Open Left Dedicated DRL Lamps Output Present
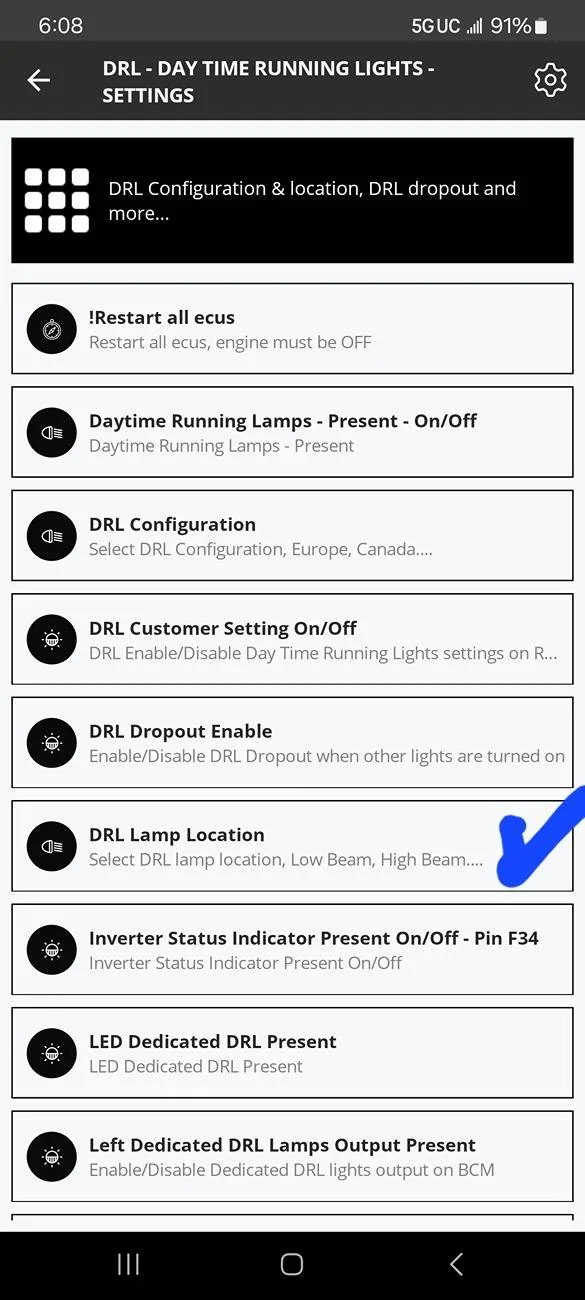 coord(292,1157)
